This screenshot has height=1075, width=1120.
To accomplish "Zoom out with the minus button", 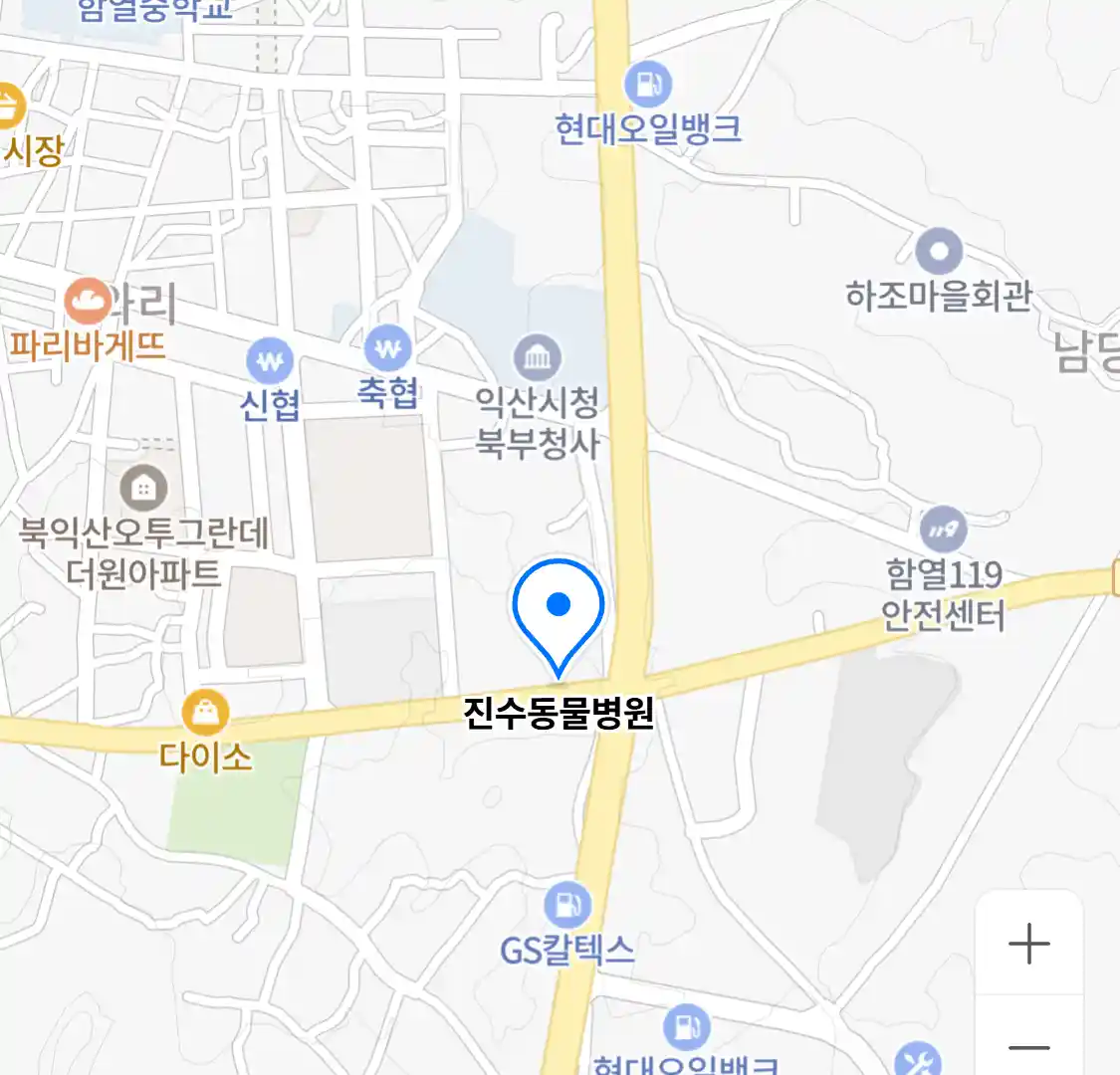I will [x=1028, y=1046].
